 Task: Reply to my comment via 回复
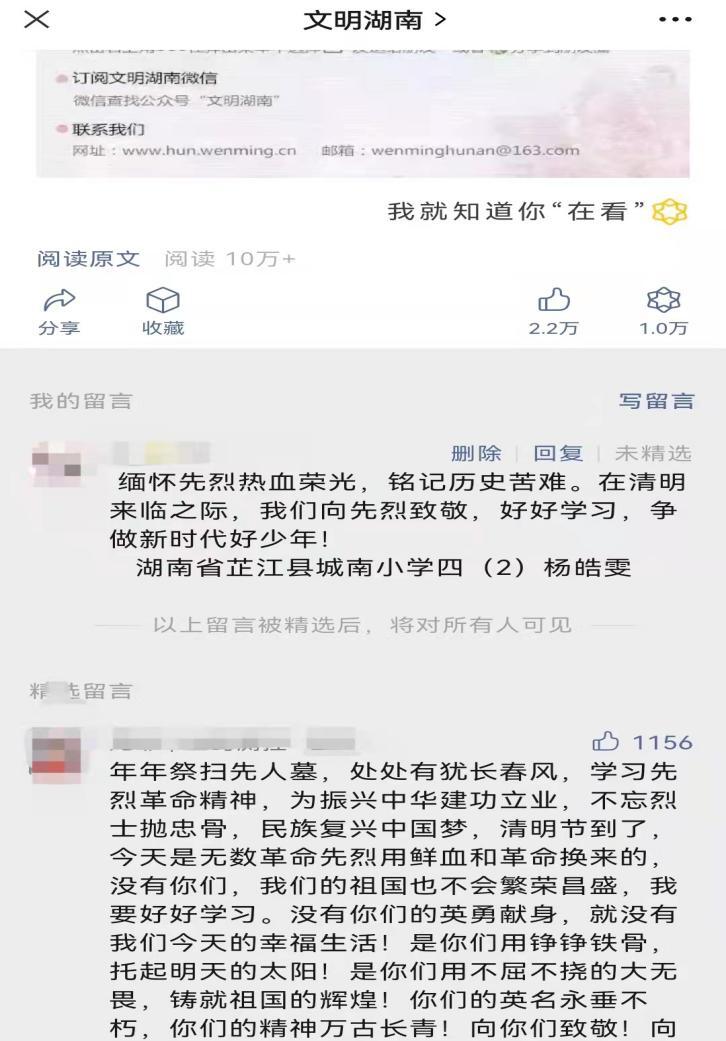(557, 455)
